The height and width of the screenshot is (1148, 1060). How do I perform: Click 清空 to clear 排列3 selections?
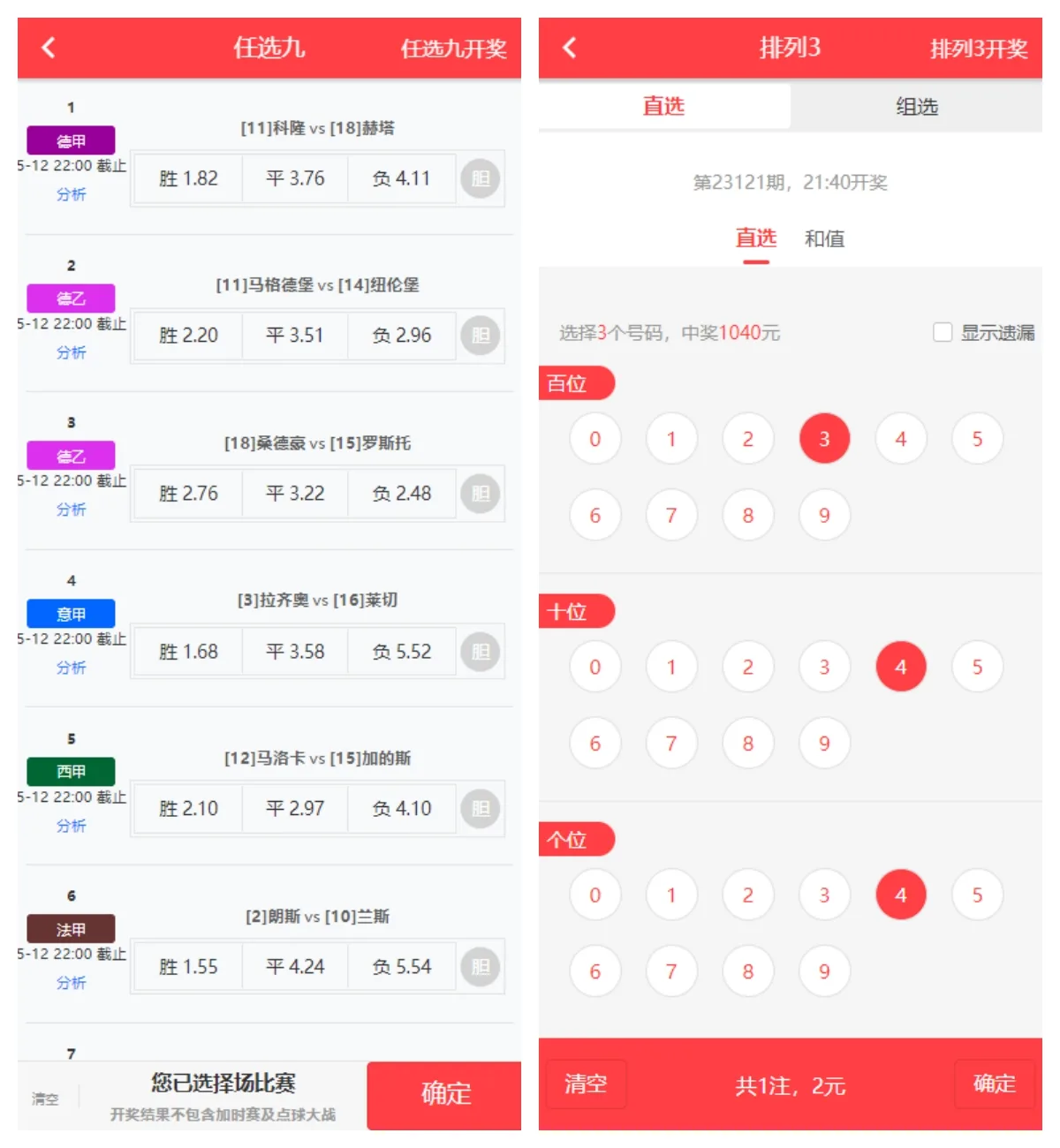tap(586, 1085)
